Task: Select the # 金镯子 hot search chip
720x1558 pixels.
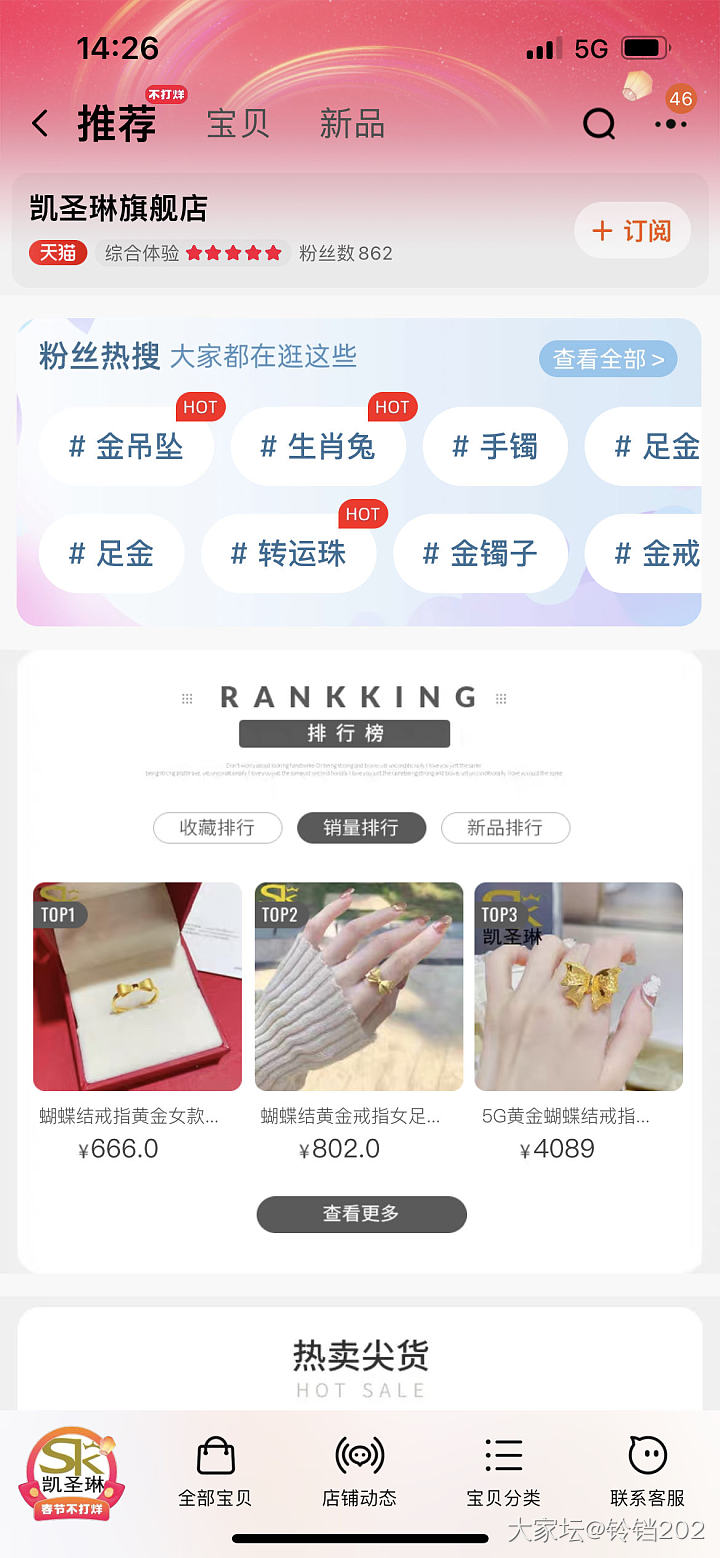Action: coord(480,553)
